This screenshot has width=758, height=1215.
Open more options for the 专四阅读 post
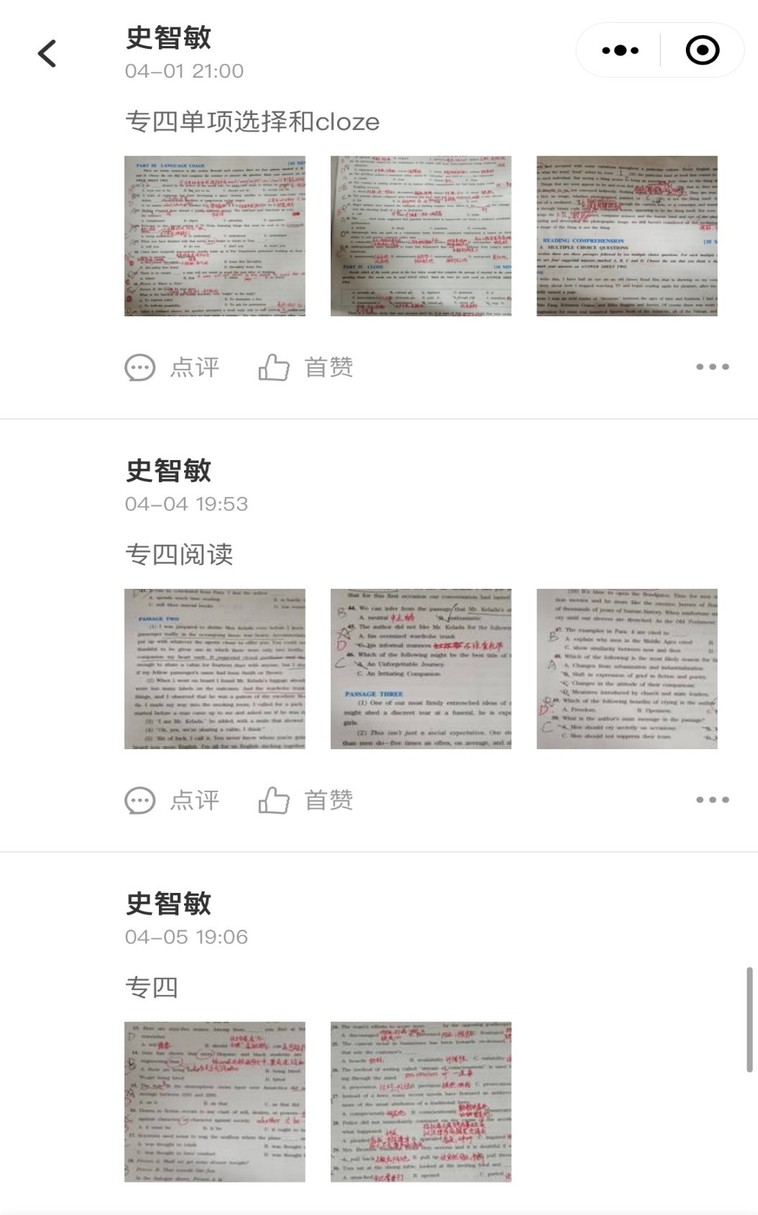pos(712,800)
